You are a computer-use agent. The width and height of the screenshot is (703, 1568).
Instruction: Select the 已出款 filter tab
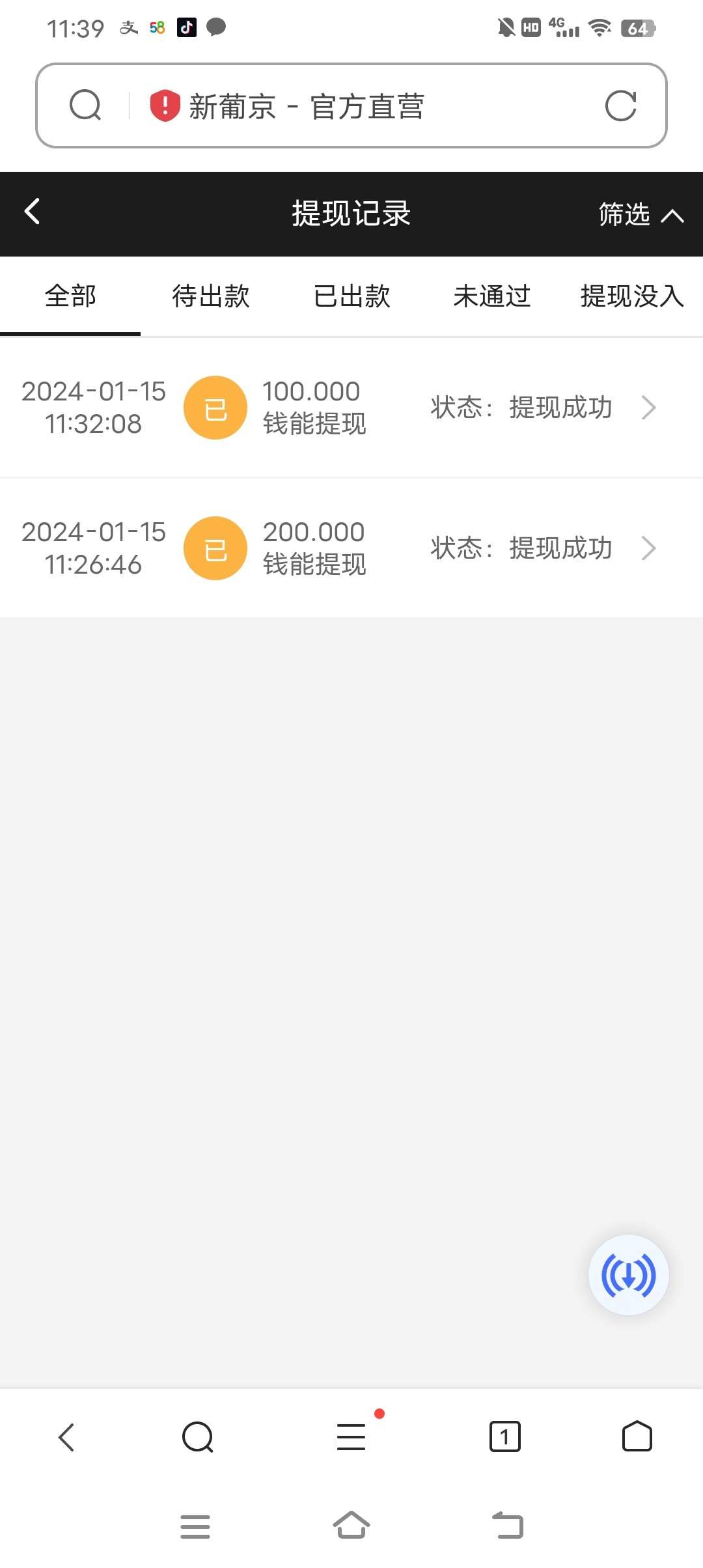[351, 296]
